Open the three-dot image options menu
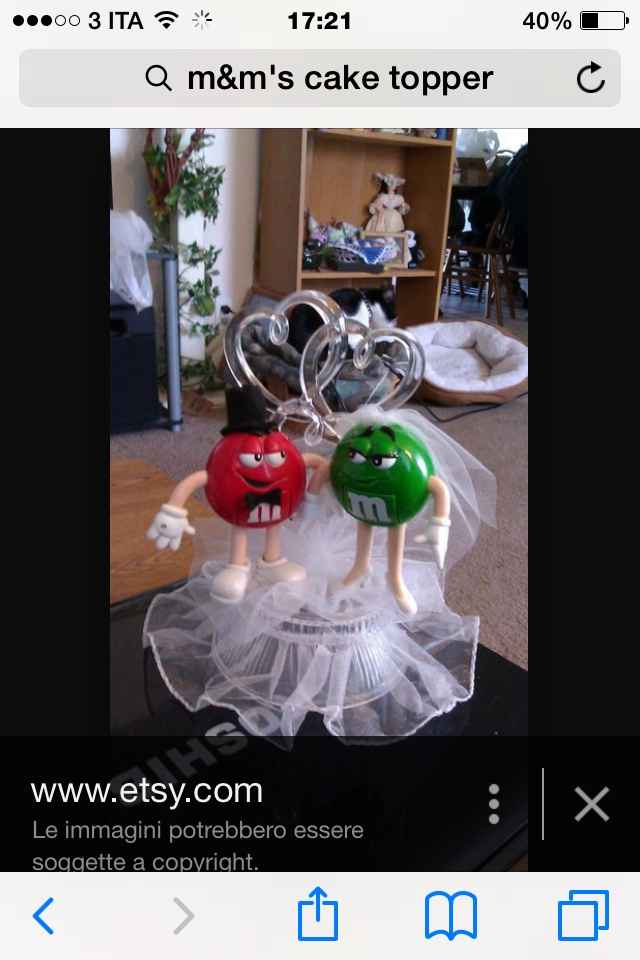This screenshot has width=640, height=960. click(x=494, y=803)
